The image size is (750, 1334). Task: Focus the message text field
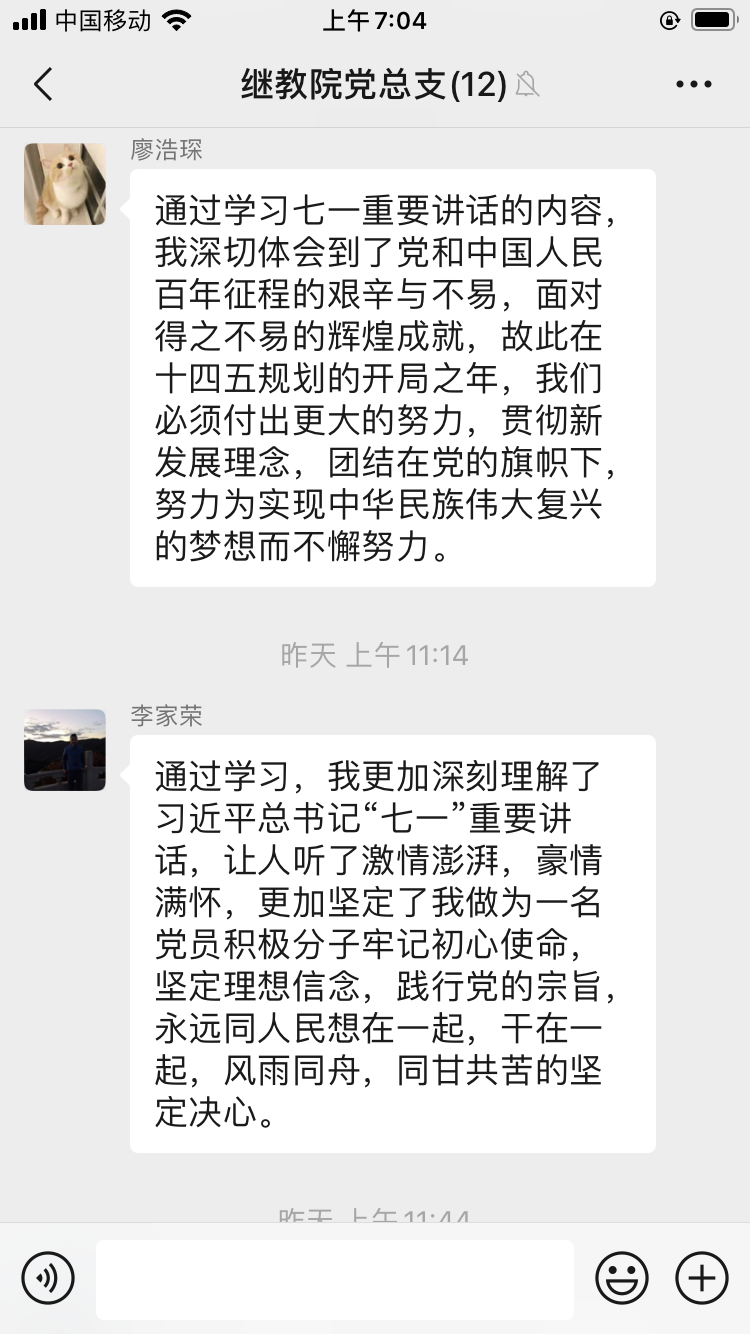335,1279
